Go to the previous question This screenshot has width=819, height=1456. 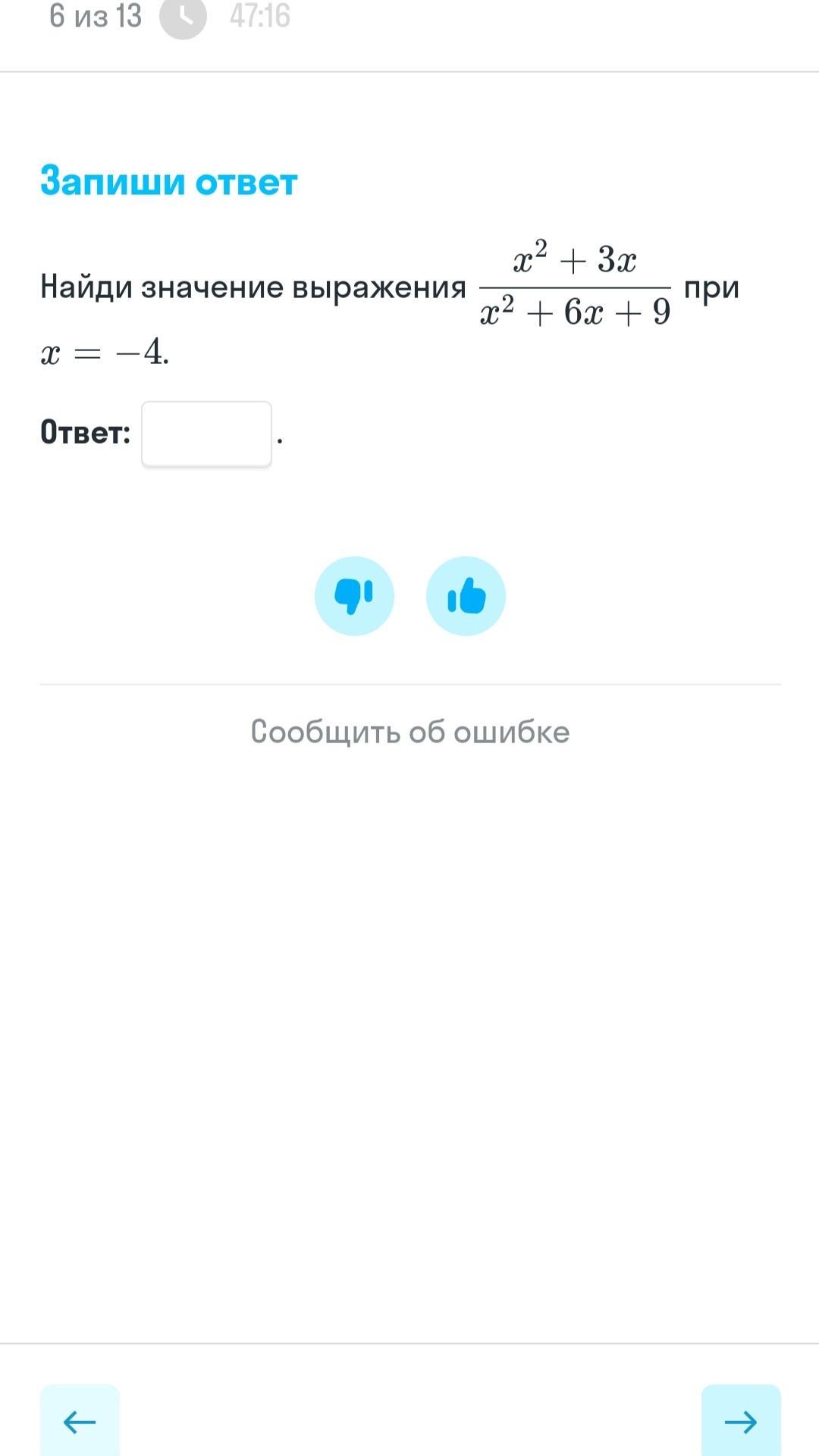coord(80,1420)
